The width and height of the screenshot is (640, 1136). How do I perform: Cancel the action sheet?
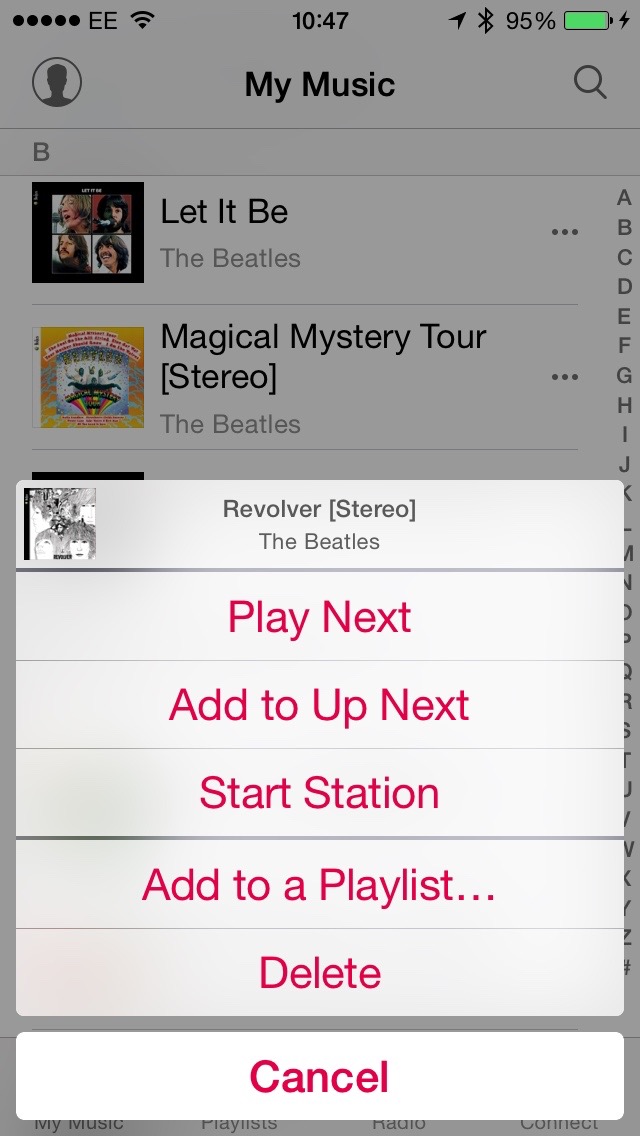[320, 1076]
